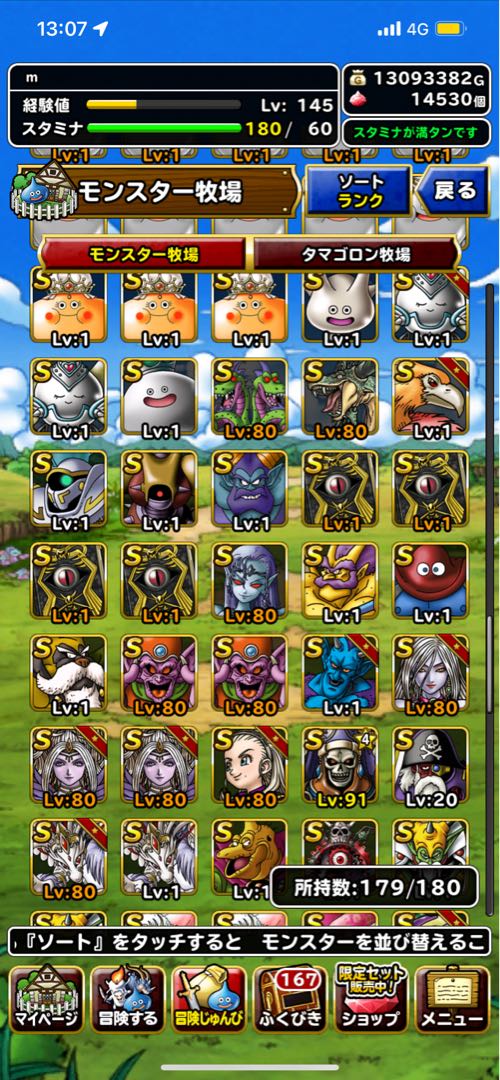Open the ショップ limited set sale
Screen dimensions: 500x1080
tap(371, 998)
